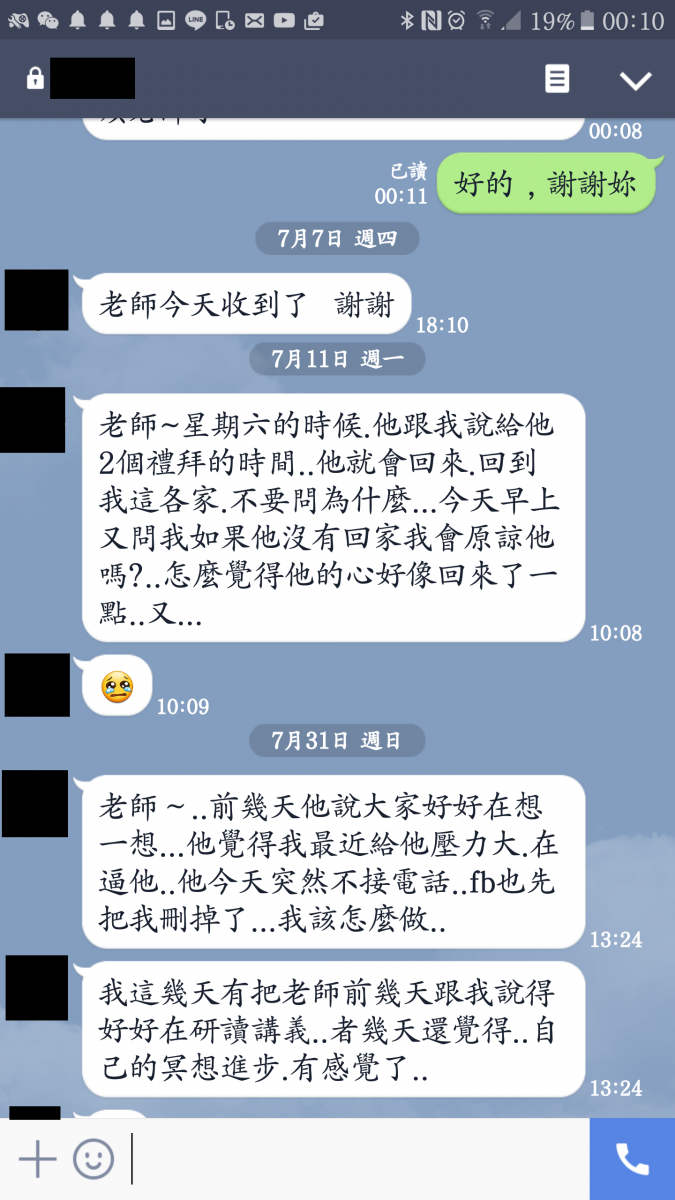The width and height of the screenshot is (675, 1200).
Task: Start a voice call with the phone button
Action: [632, 1159]
